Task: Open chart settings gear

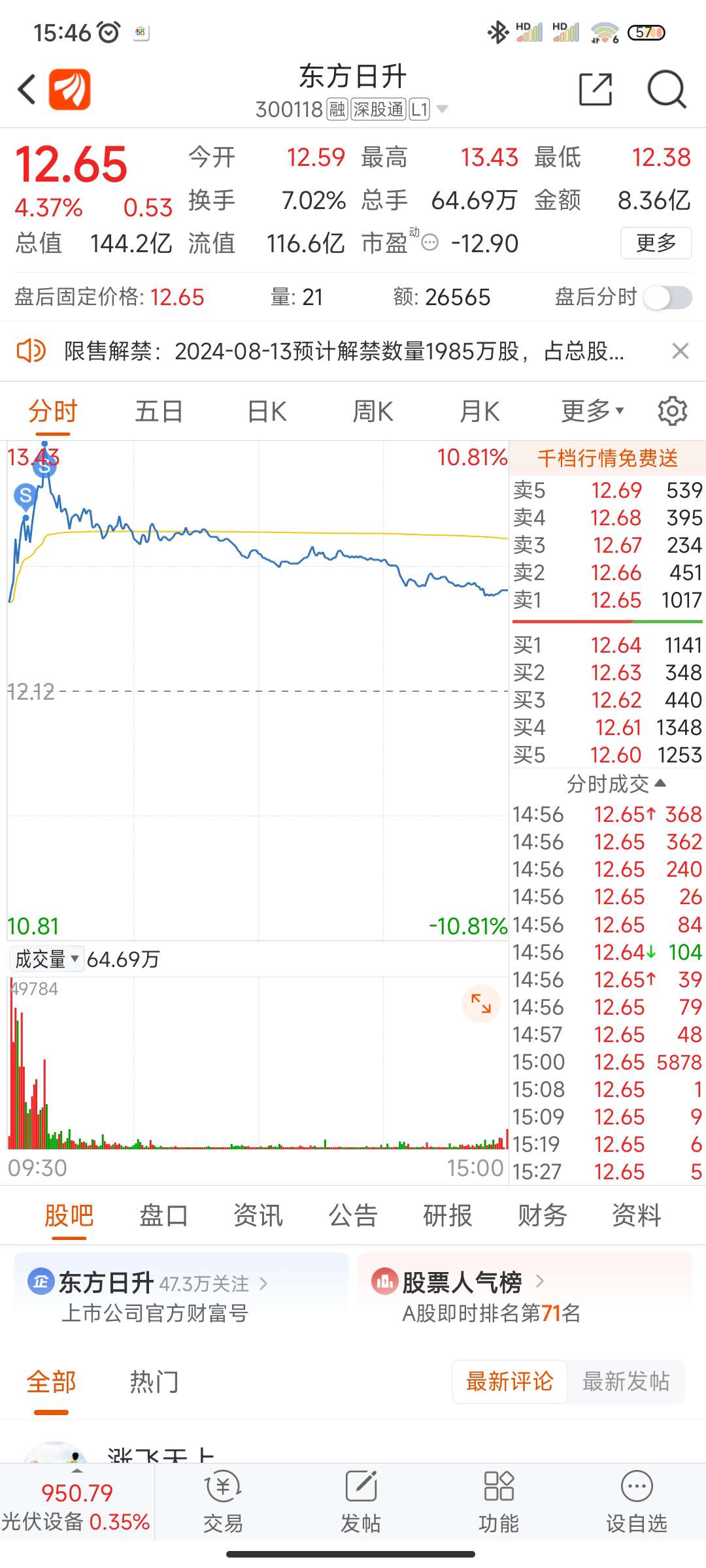Action: coord(673,411)
